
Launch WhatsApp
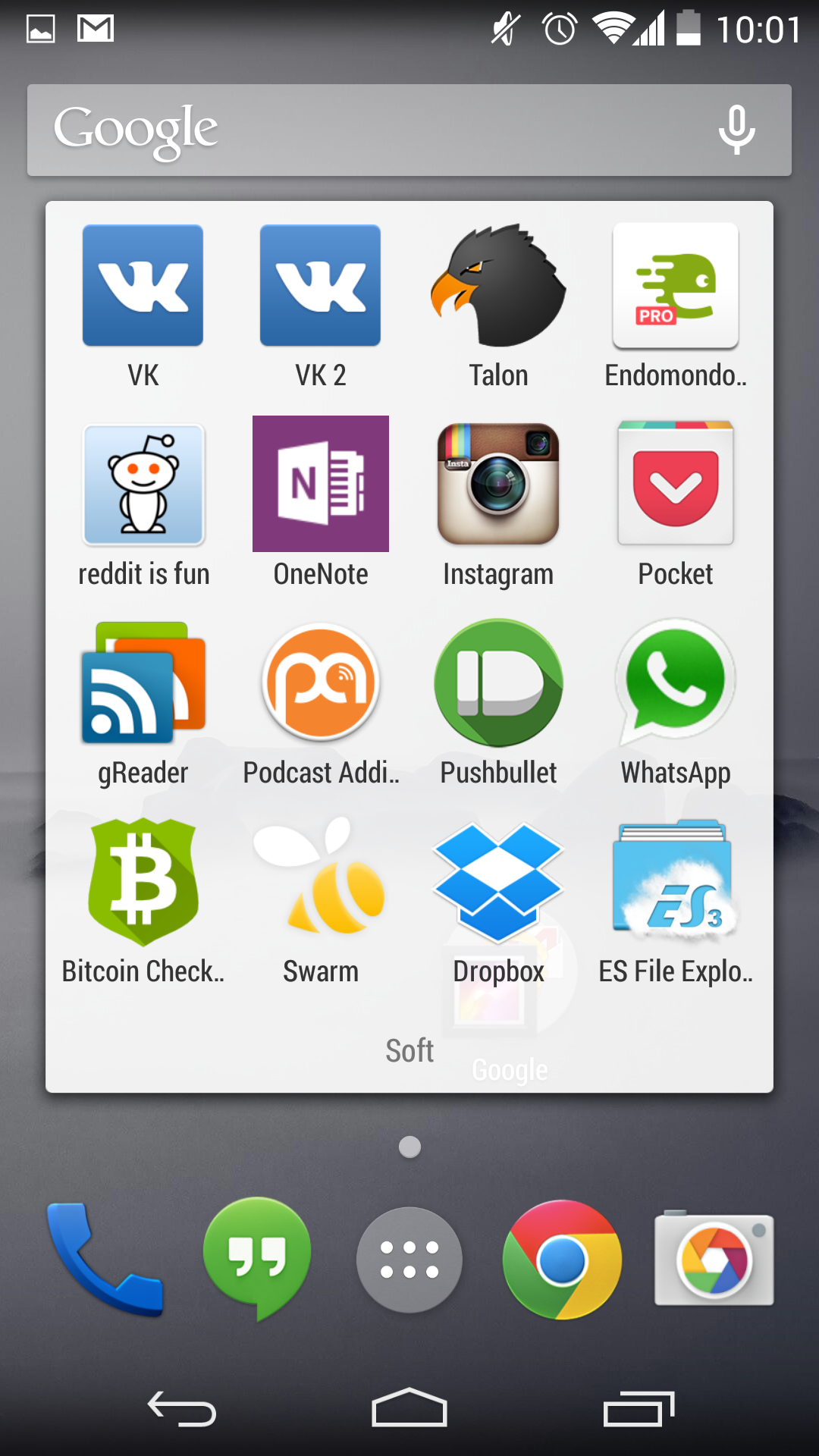coord(675,682)
